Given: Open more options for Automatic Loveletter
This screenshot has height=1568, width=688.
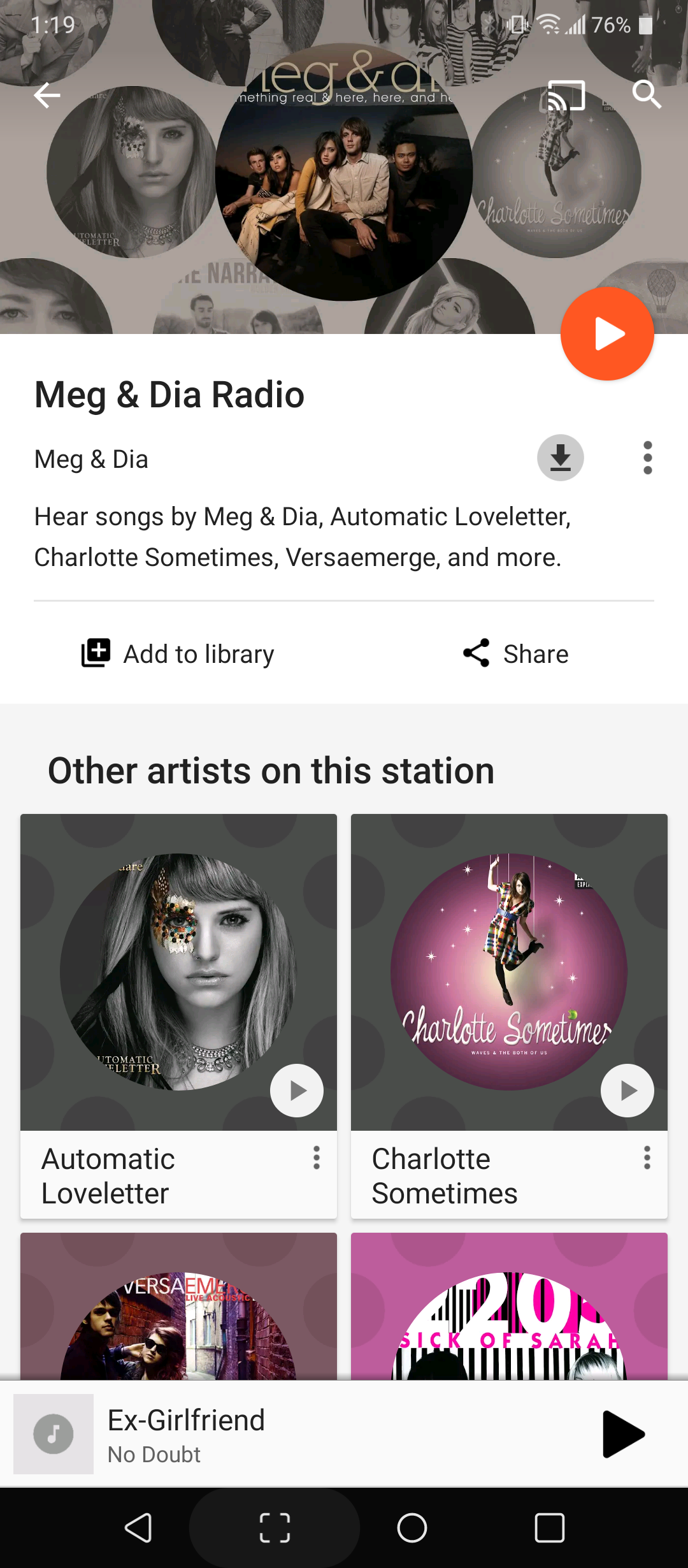Looking at the screenshot, I should (317, 1158).
